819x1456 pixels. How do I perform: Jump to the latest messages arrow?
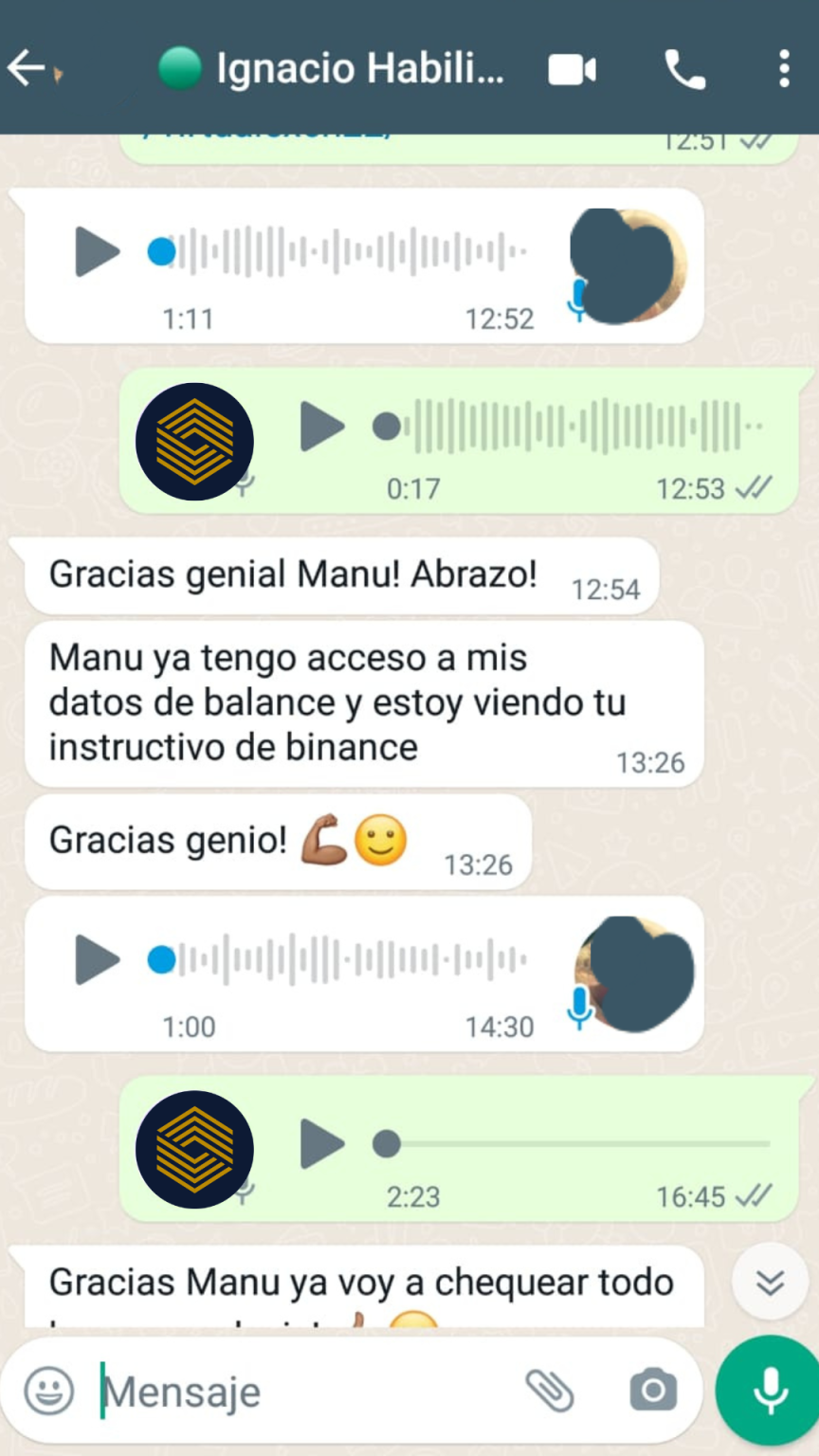tap(770, 1282)
